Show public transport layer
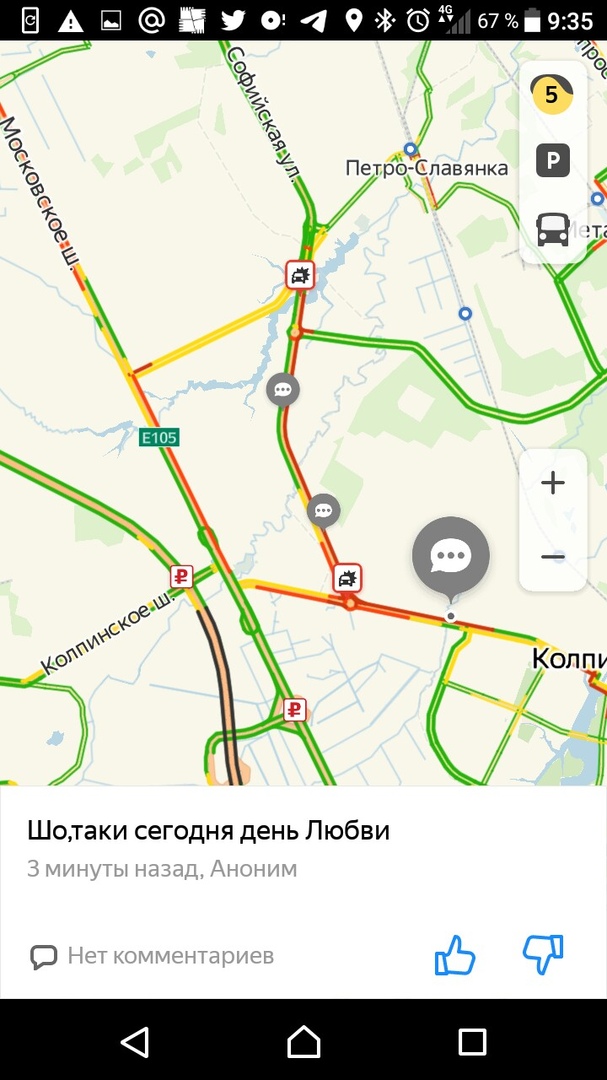Viewport: 607px width, 1080px height. coord(552,229)
